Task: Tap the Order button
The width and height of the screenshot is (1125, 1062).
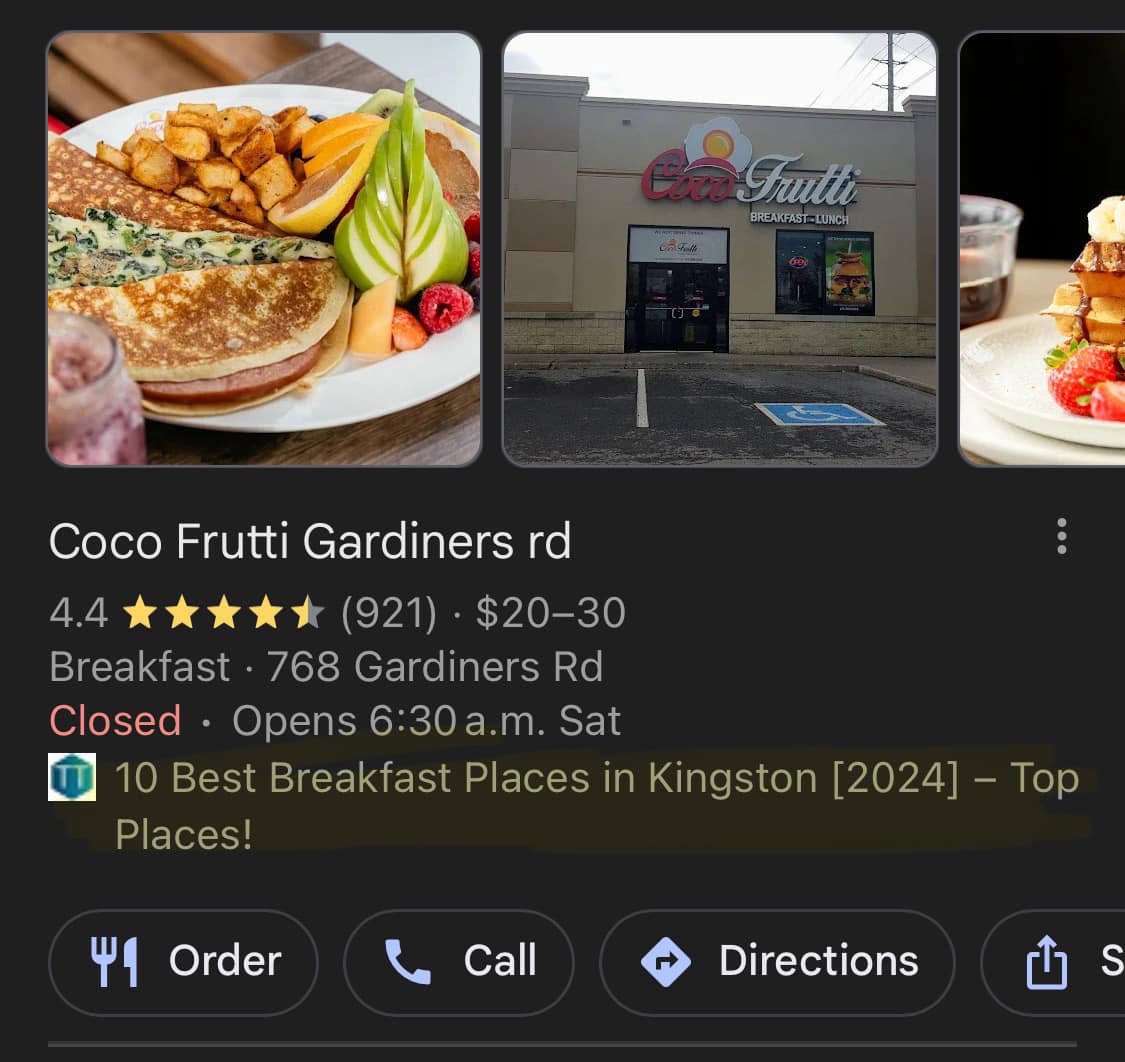Action: click(x=183, y=962)
